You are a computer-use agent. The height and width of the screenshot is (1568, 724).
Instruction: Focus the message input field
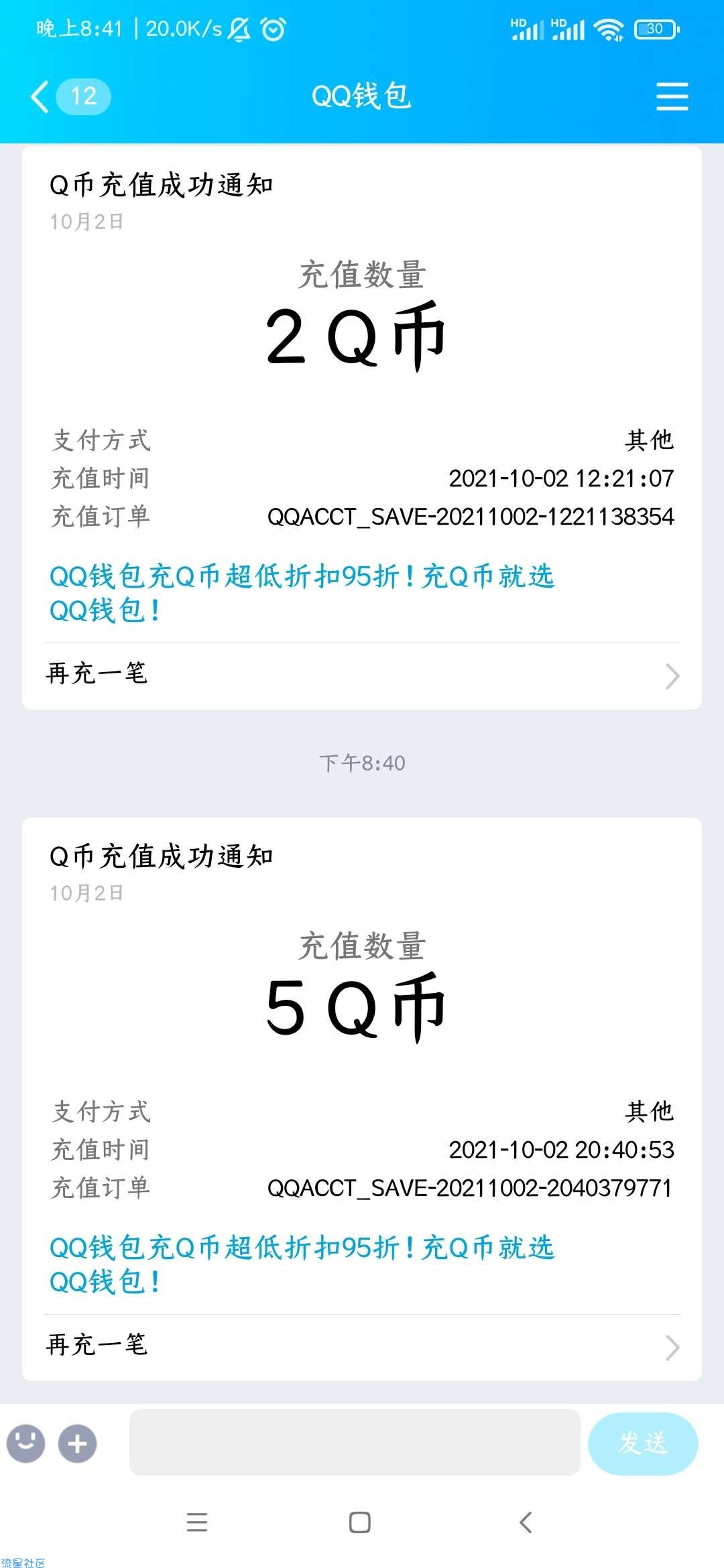pyautogui.click(x=355, y=1442)
